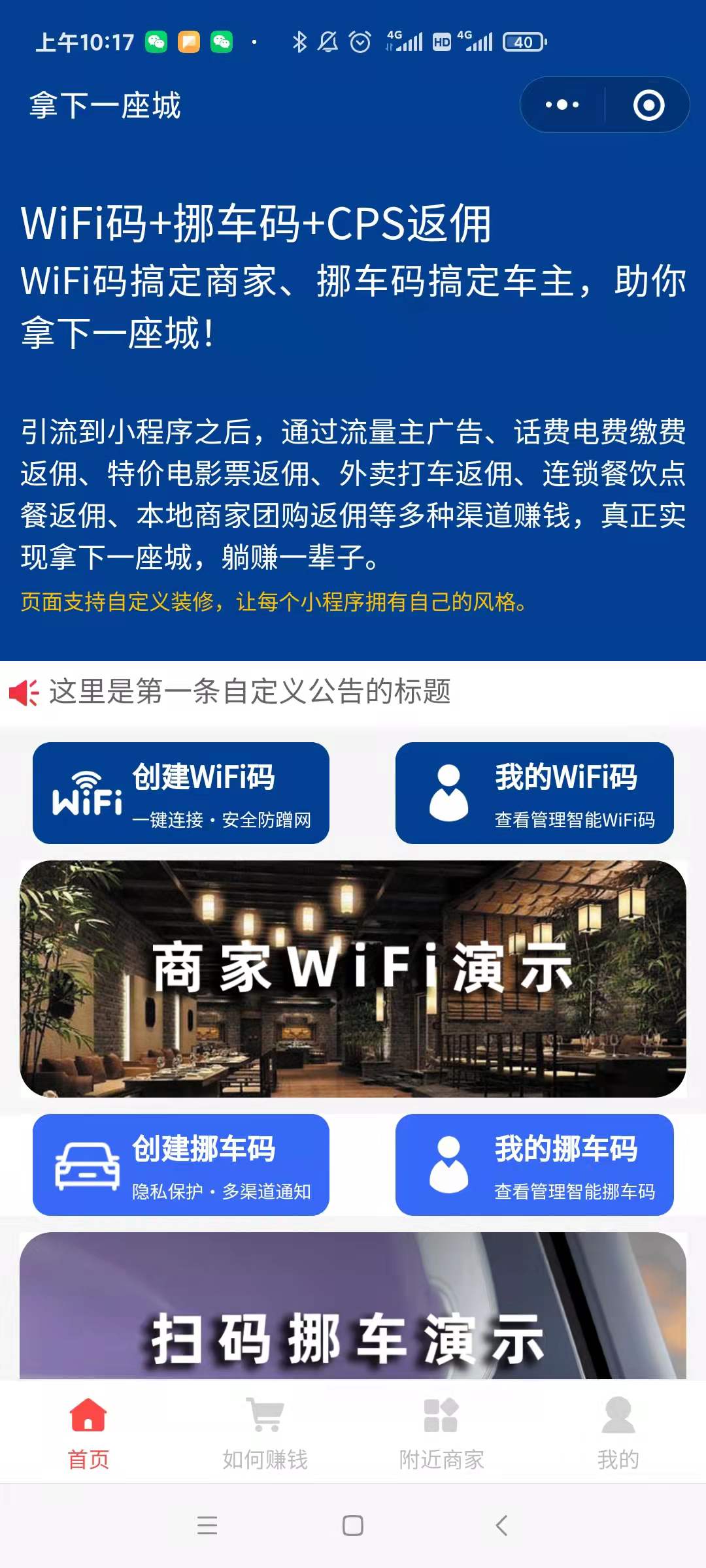
Task: Open 我的WiFi码 management
Action: coord(534,792)
